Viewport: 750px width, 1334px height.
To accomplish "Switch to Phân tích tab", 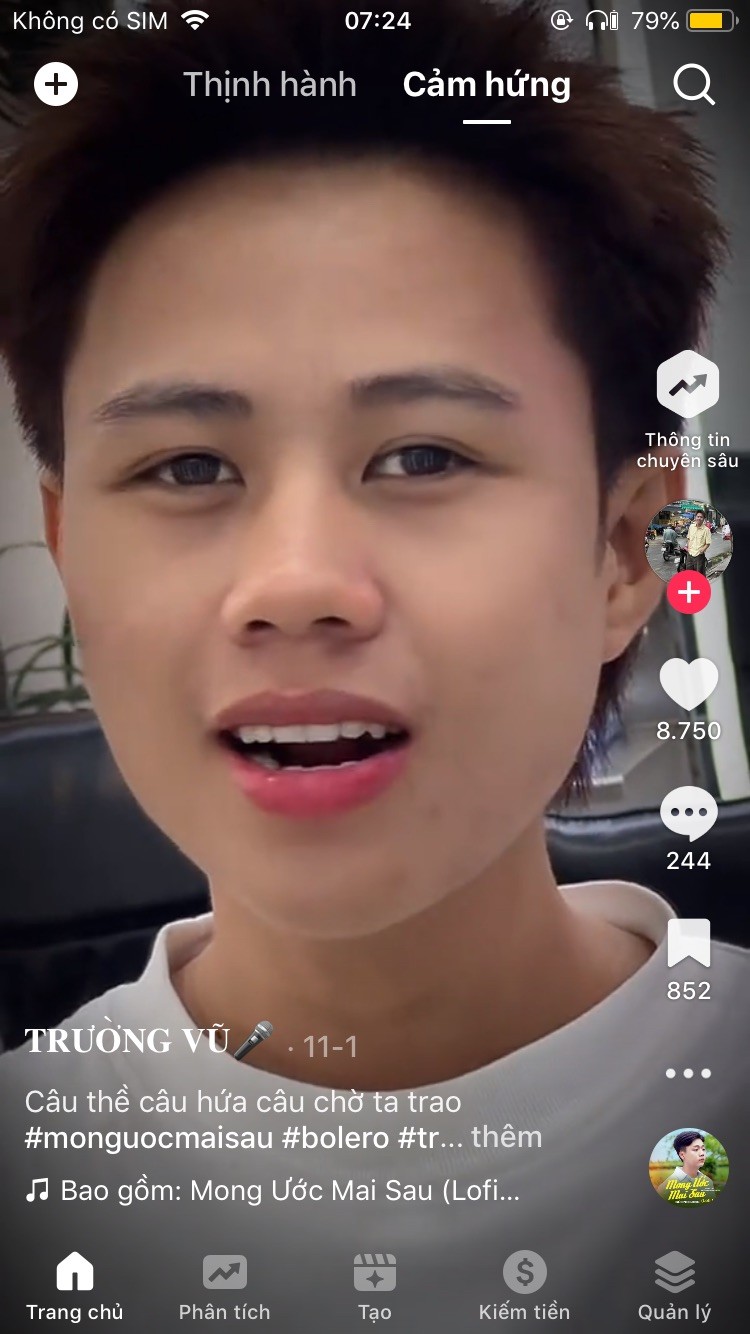I will click(224, 1287).
